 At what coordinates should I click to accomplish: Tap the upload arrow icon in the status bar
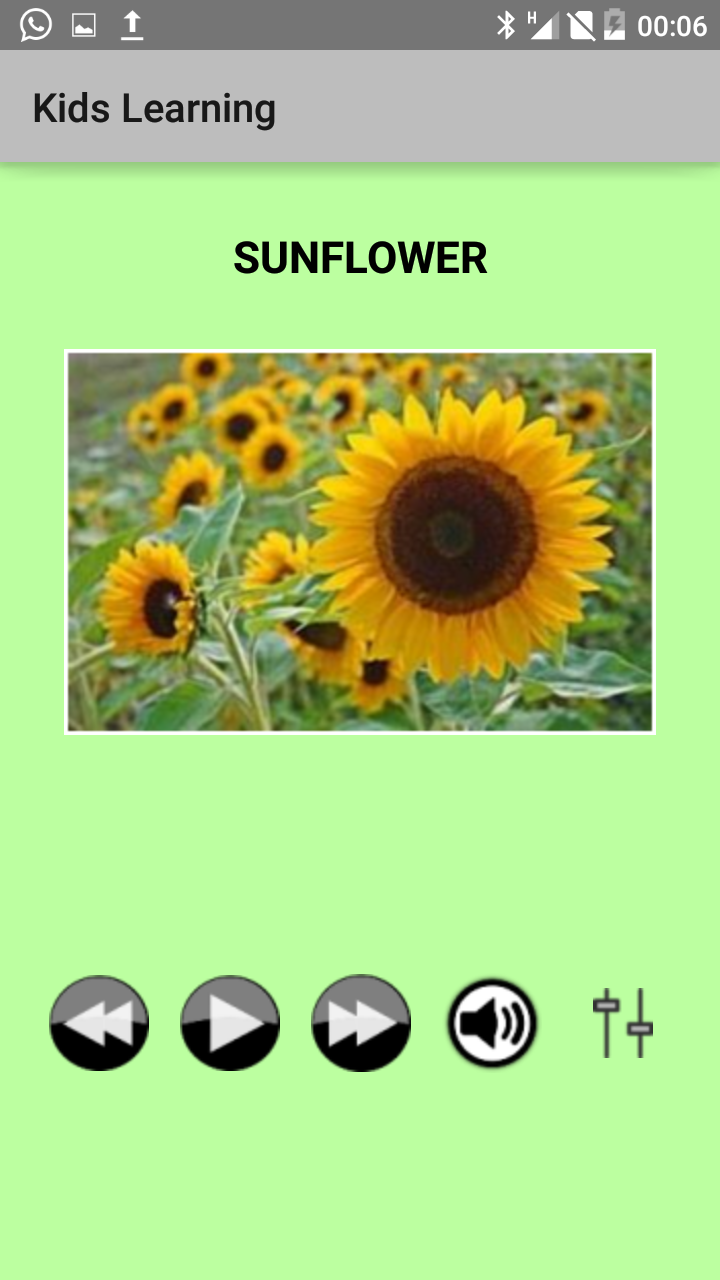131,25
